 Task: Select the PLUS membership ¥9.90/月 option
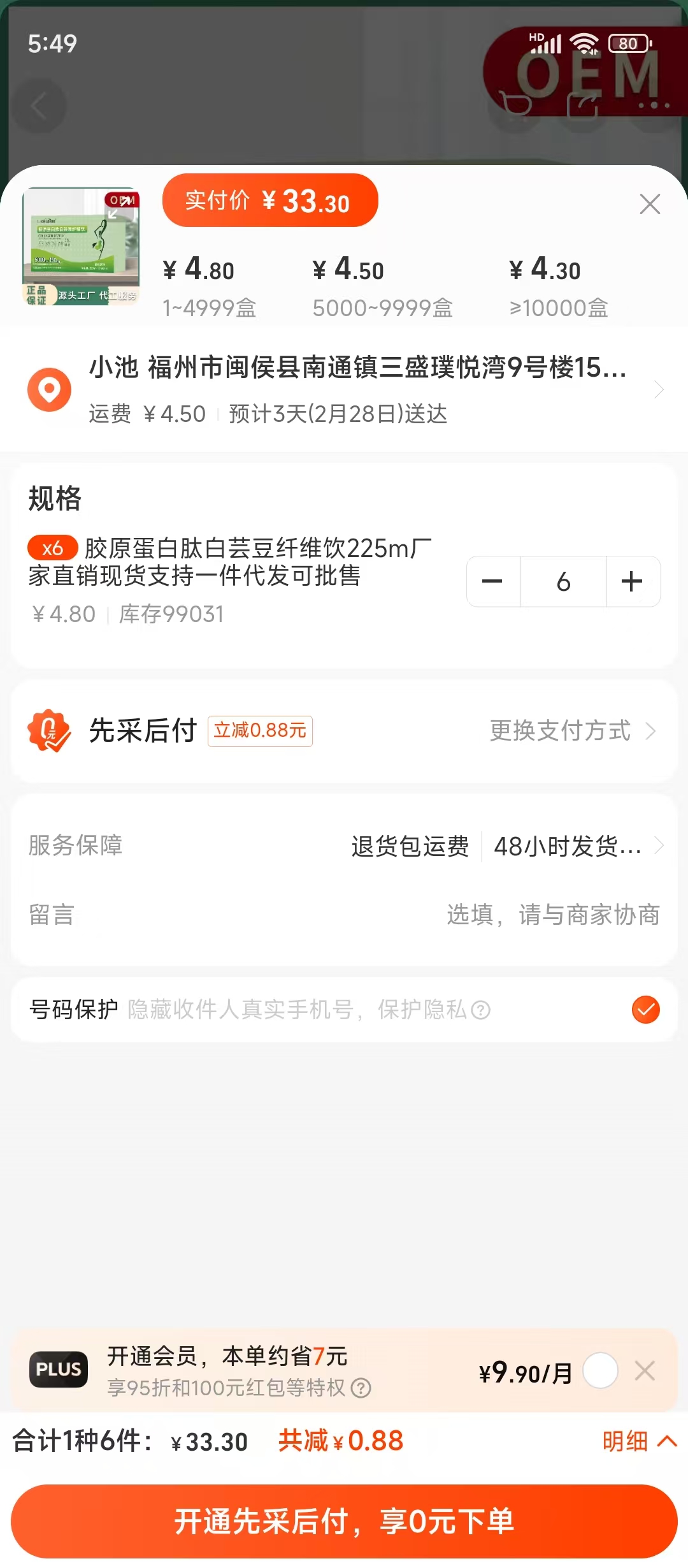click(x=600, y=1370)
